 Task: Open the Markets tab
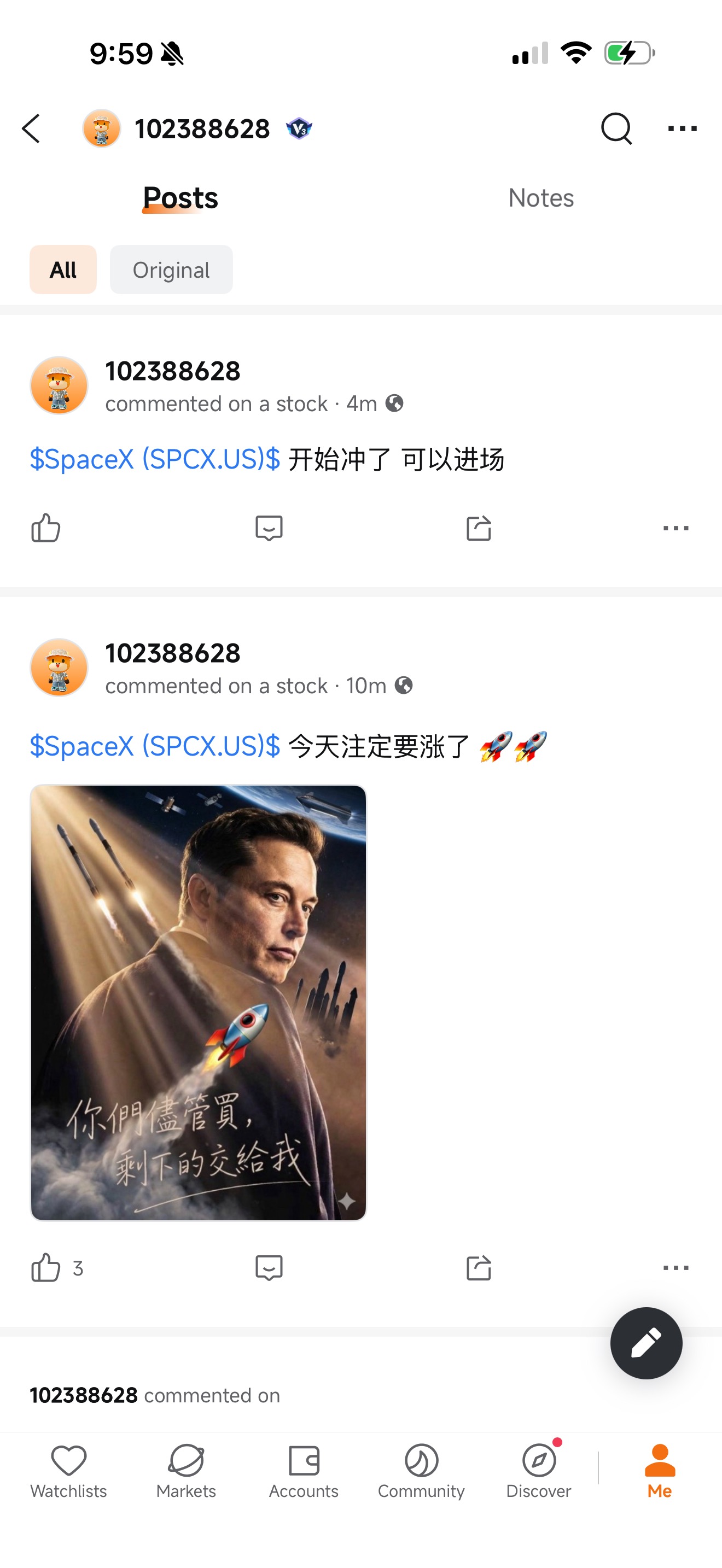coord(185,1471)
